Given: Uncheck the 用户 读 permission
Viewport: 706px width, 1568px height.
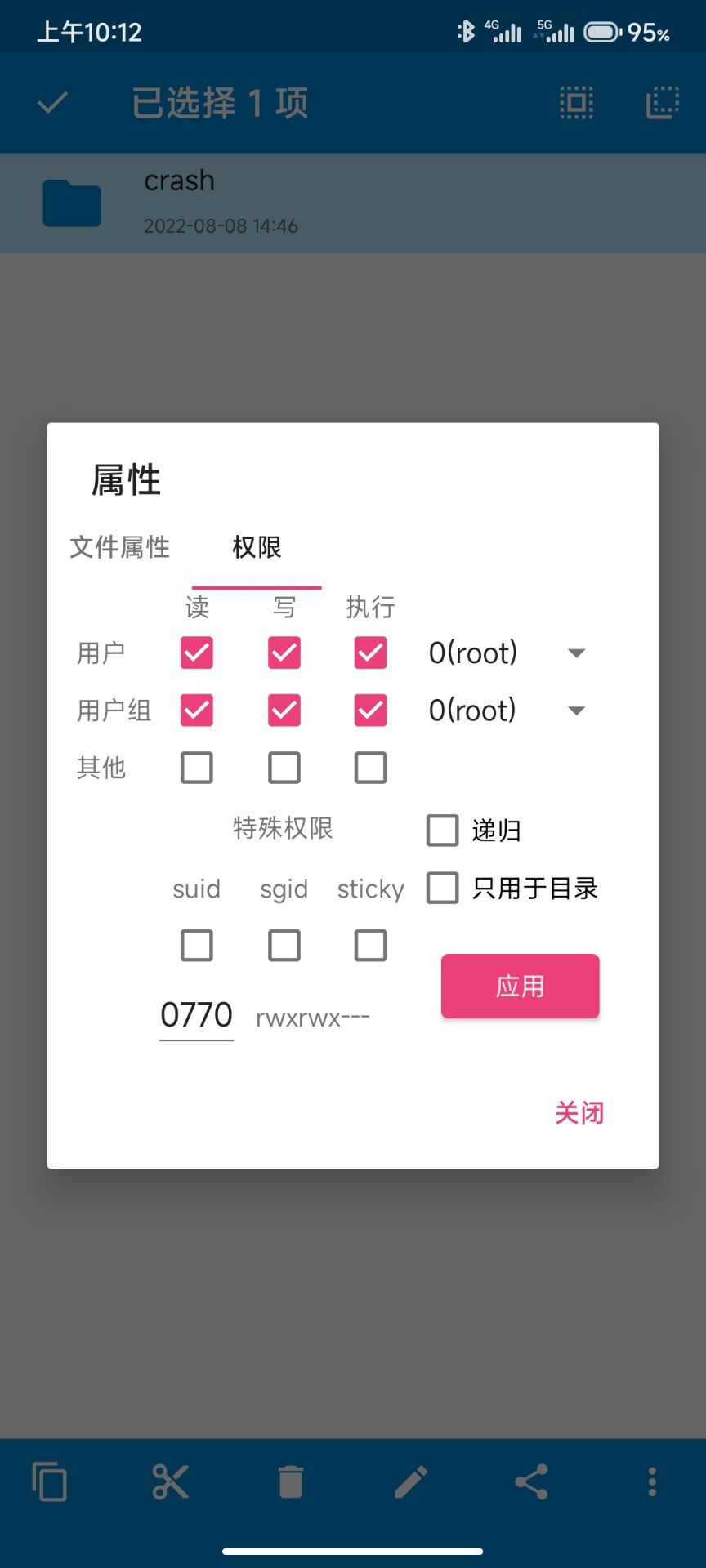Looking at the screenshot, I should [x=197, y=653].
